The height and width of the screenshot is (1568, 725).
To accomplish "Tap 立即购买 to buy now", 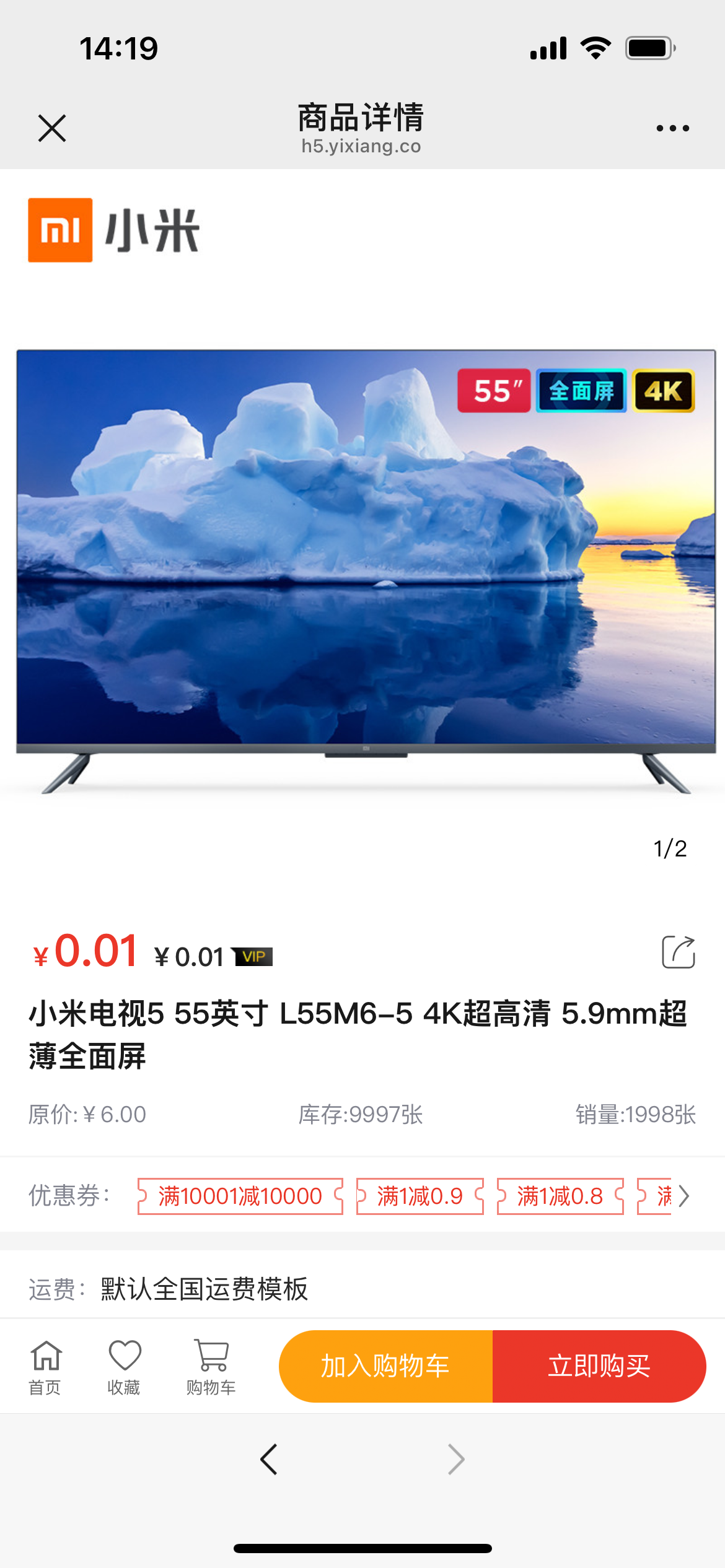I will coord(599,1366).
